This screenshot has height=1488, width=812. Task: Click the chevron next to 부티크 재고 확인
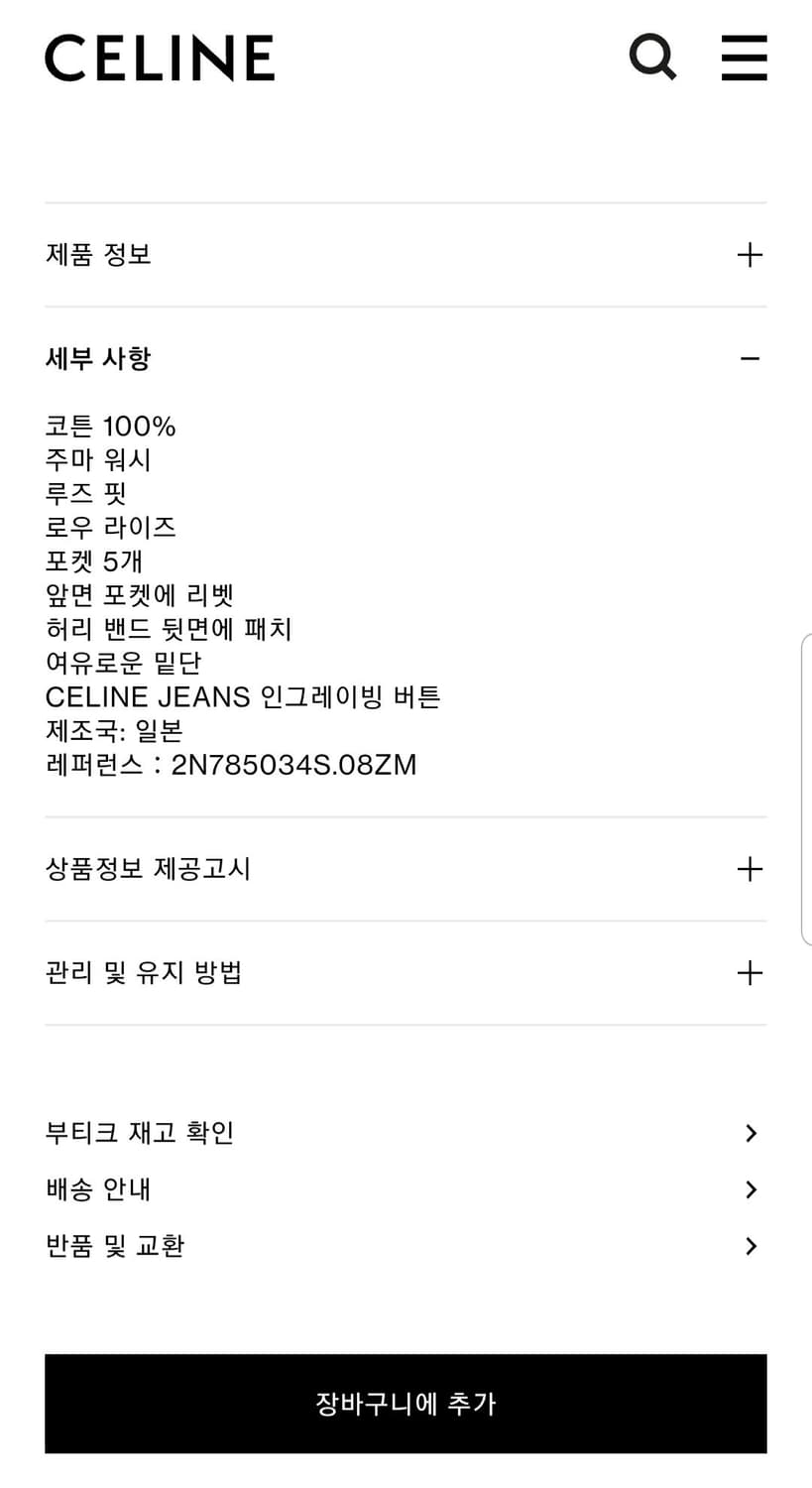pyautogui.click(x=752, y=1132)
